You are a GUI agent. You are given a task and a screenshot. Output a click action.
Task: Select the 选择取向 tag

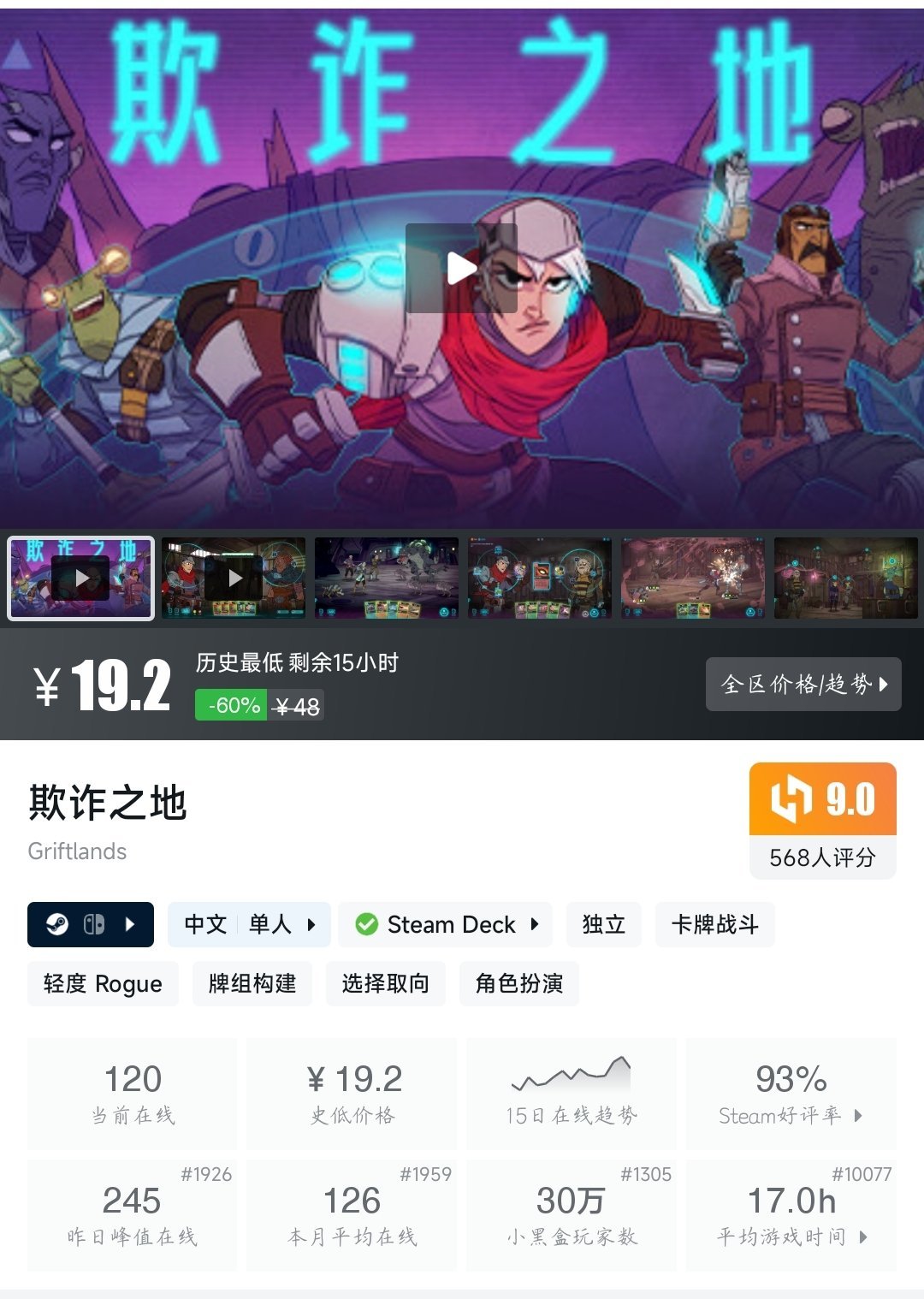[x=385, y=983]
